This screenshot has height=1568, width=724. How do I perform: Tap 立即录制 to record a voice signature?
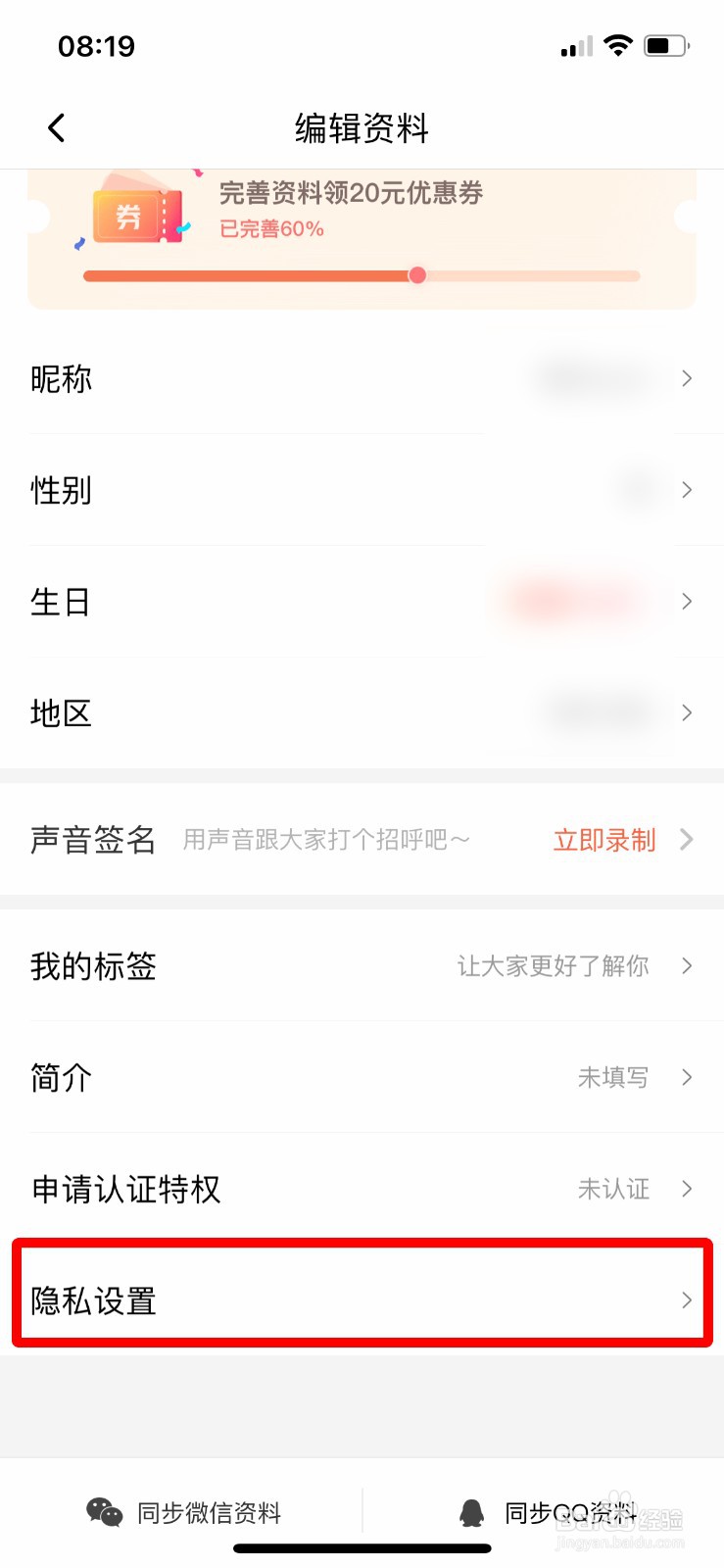coord(603,840)
